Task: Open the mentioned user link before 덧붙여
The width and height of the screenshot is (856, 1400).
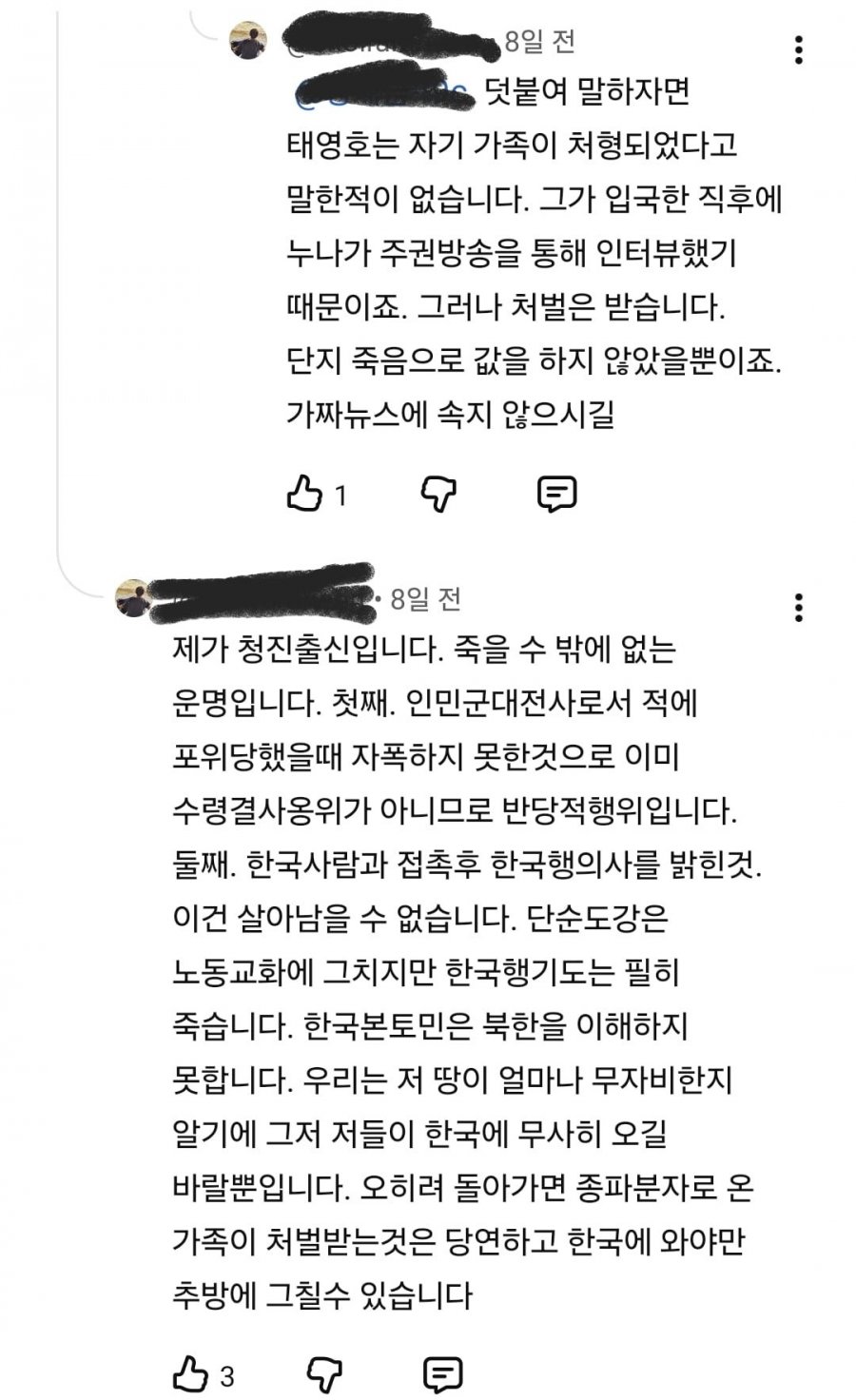Action: 385,90
